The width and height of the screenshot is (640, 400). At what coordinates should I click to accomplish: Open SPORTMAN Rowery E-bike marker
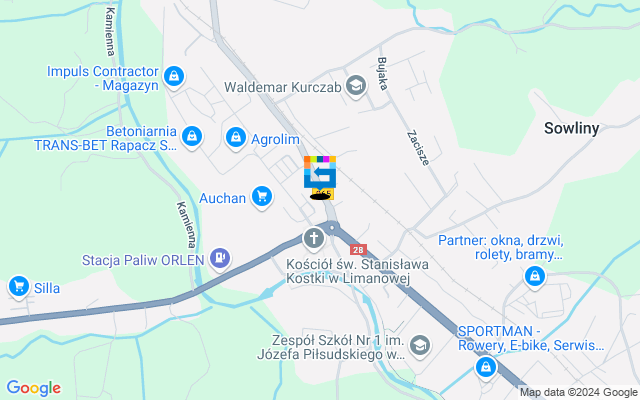[486, 368]
